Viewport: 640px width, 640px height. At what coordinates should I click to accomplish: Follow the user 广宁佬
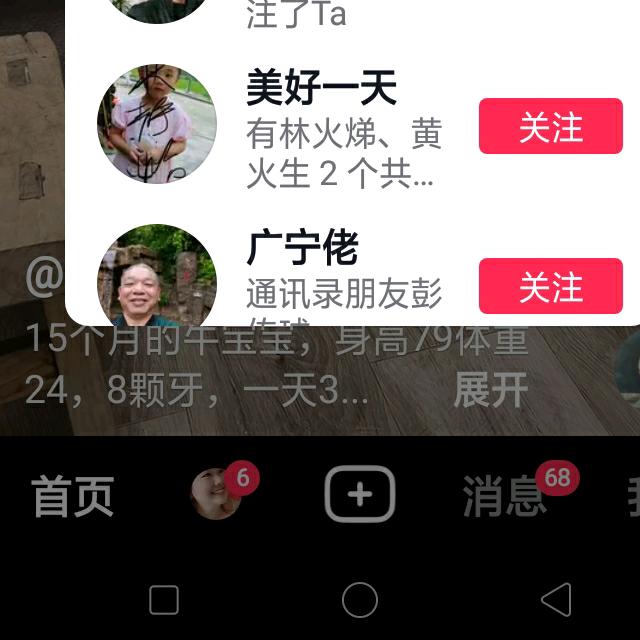(550, 287)
